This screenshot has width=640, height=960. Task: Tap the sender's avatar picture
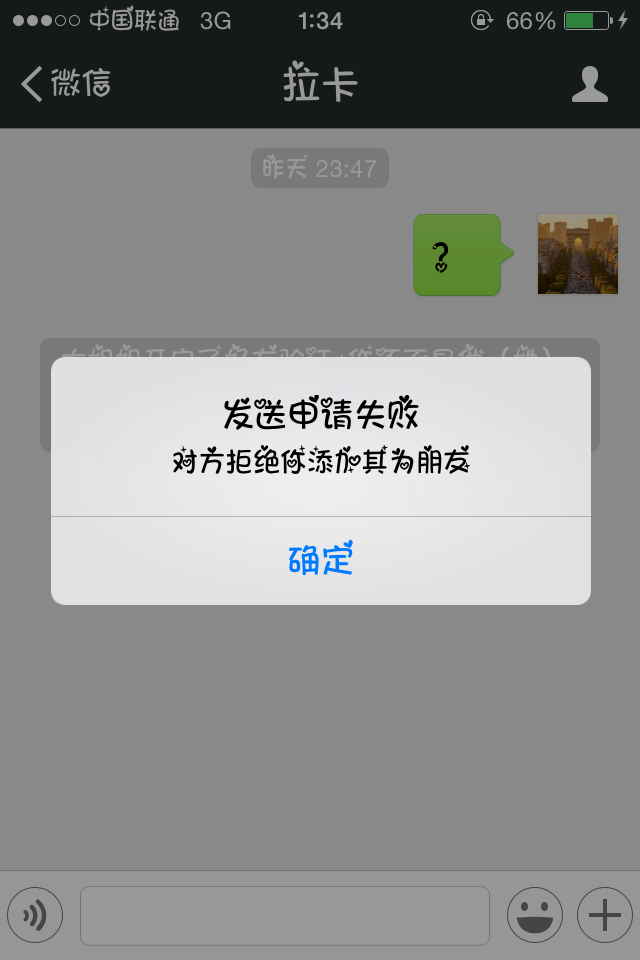577,254
